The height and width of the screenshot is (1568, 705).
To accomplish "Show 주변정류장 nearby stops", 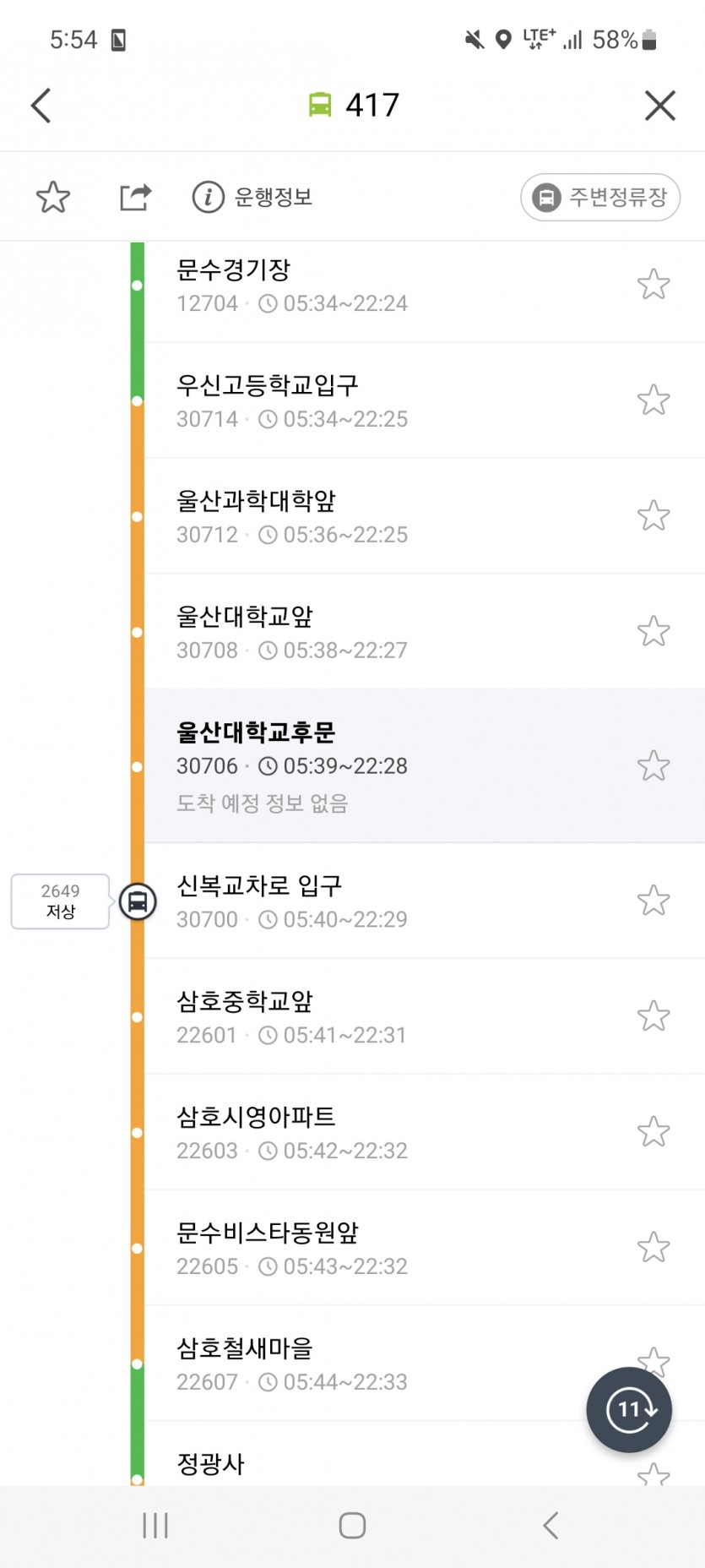I will [600, 198].
